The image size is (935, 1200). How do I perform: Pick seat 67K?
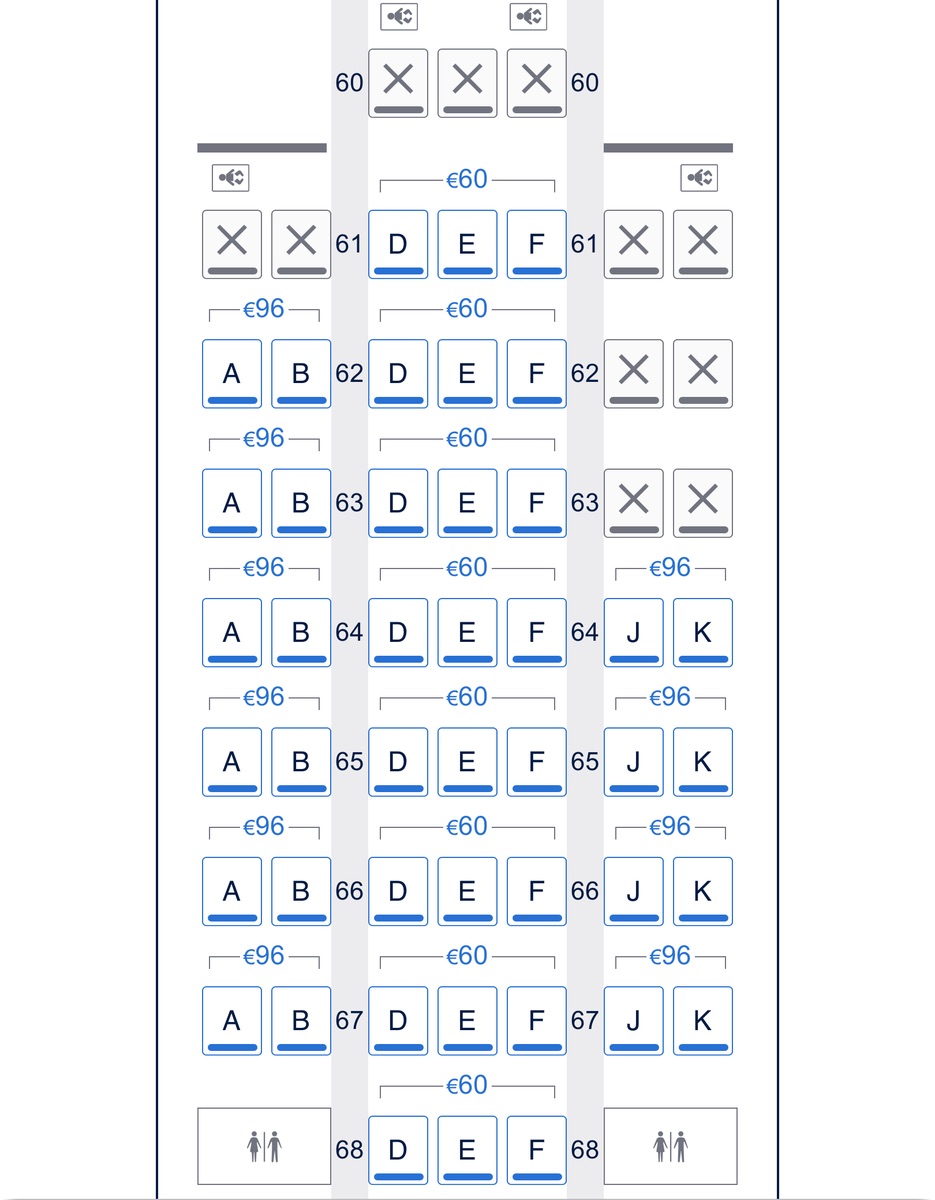point(702,1021)
